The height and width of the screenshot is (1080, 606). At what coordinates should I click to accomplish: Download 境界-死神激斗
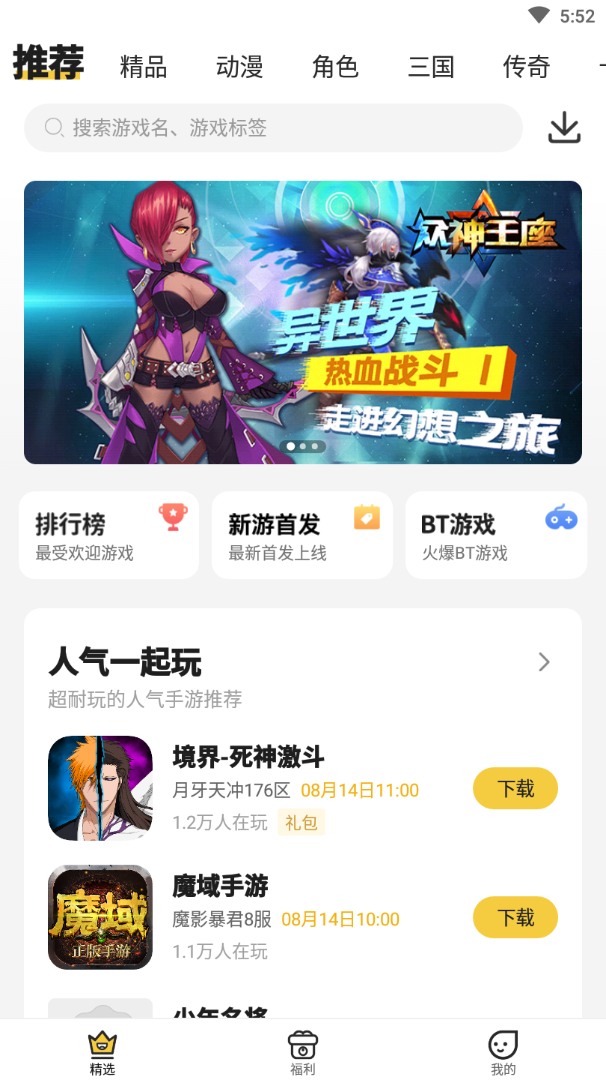click(x=515, y=789)
